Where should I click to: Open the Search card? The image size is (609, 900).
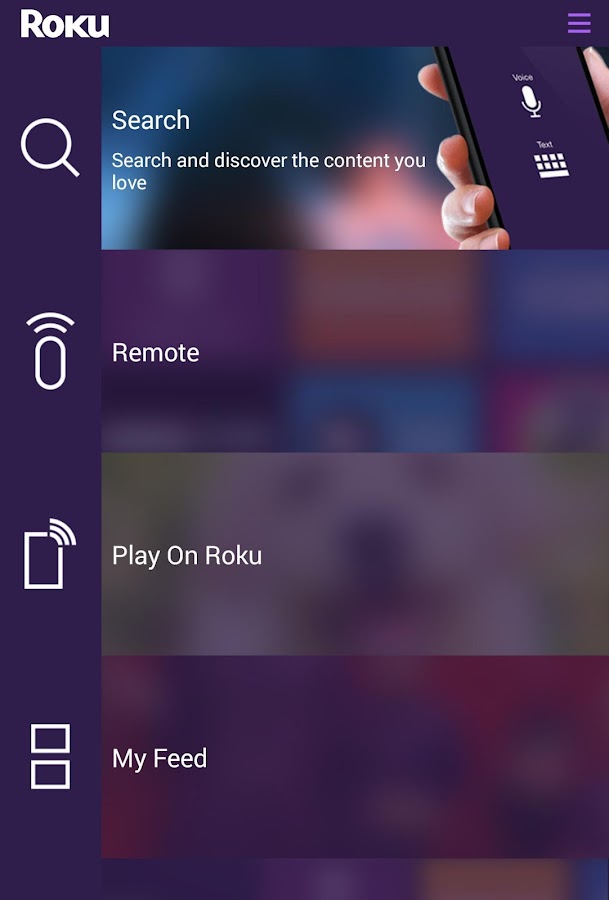click(x=300, y=148)
